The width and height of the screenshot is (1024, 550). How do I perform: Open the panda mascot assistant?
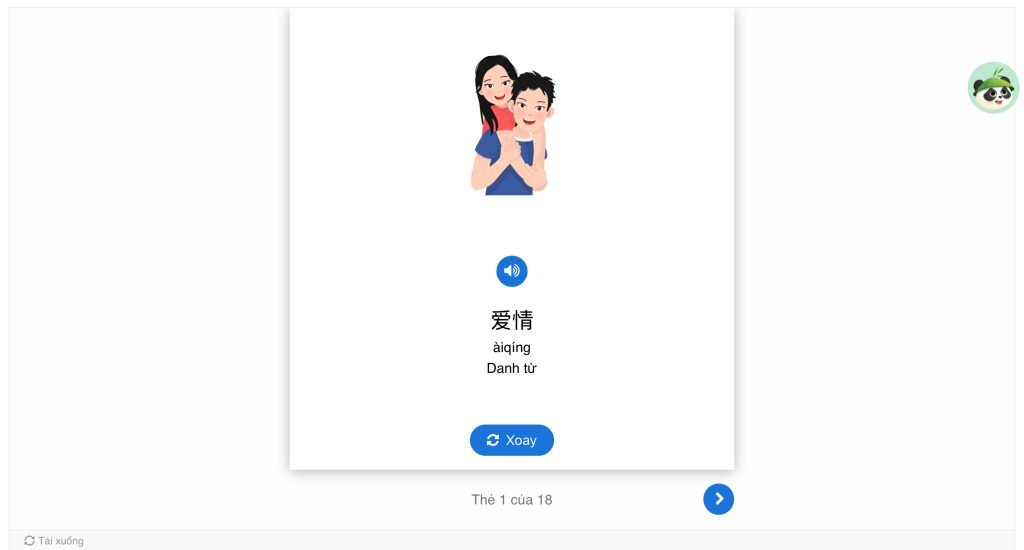[992, 88]
